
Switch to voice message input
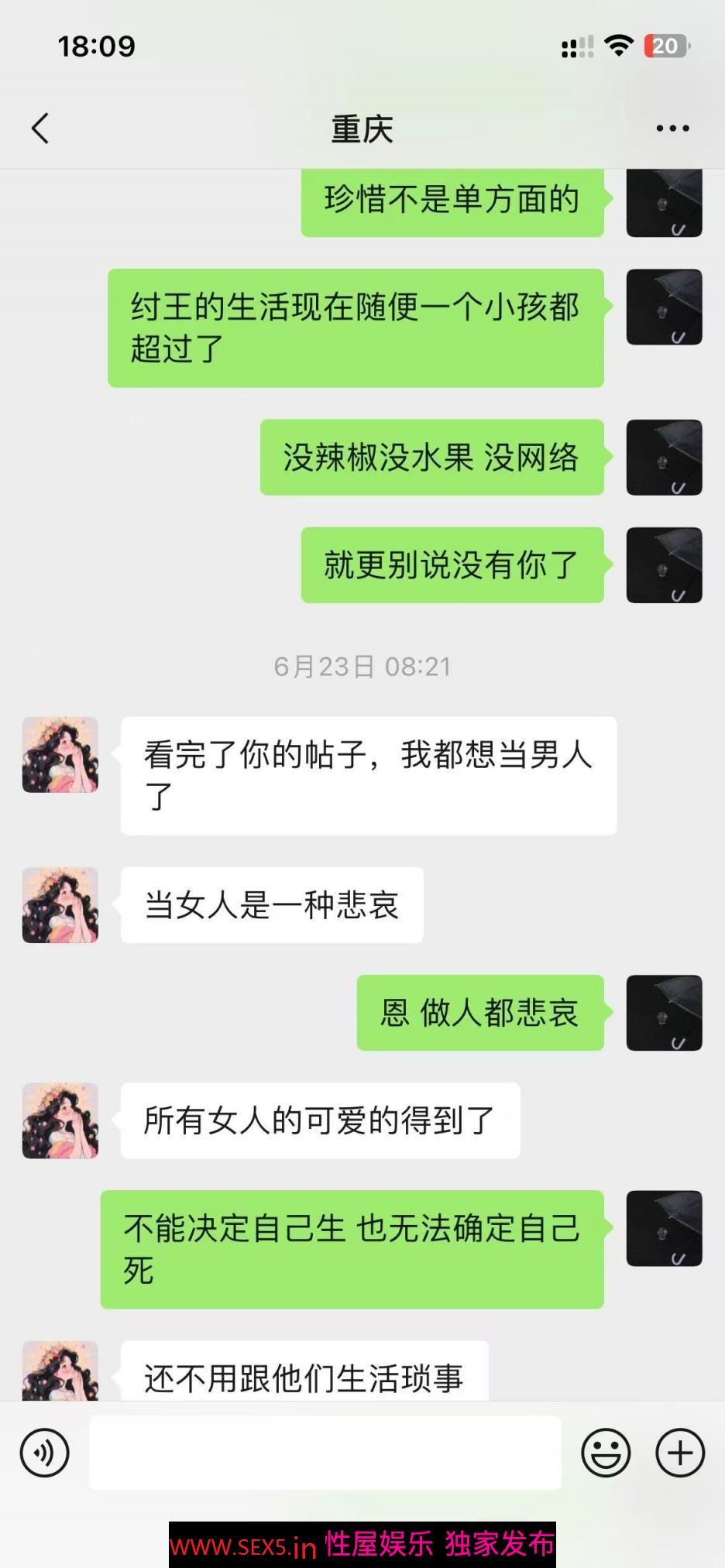click(44, 1452)
